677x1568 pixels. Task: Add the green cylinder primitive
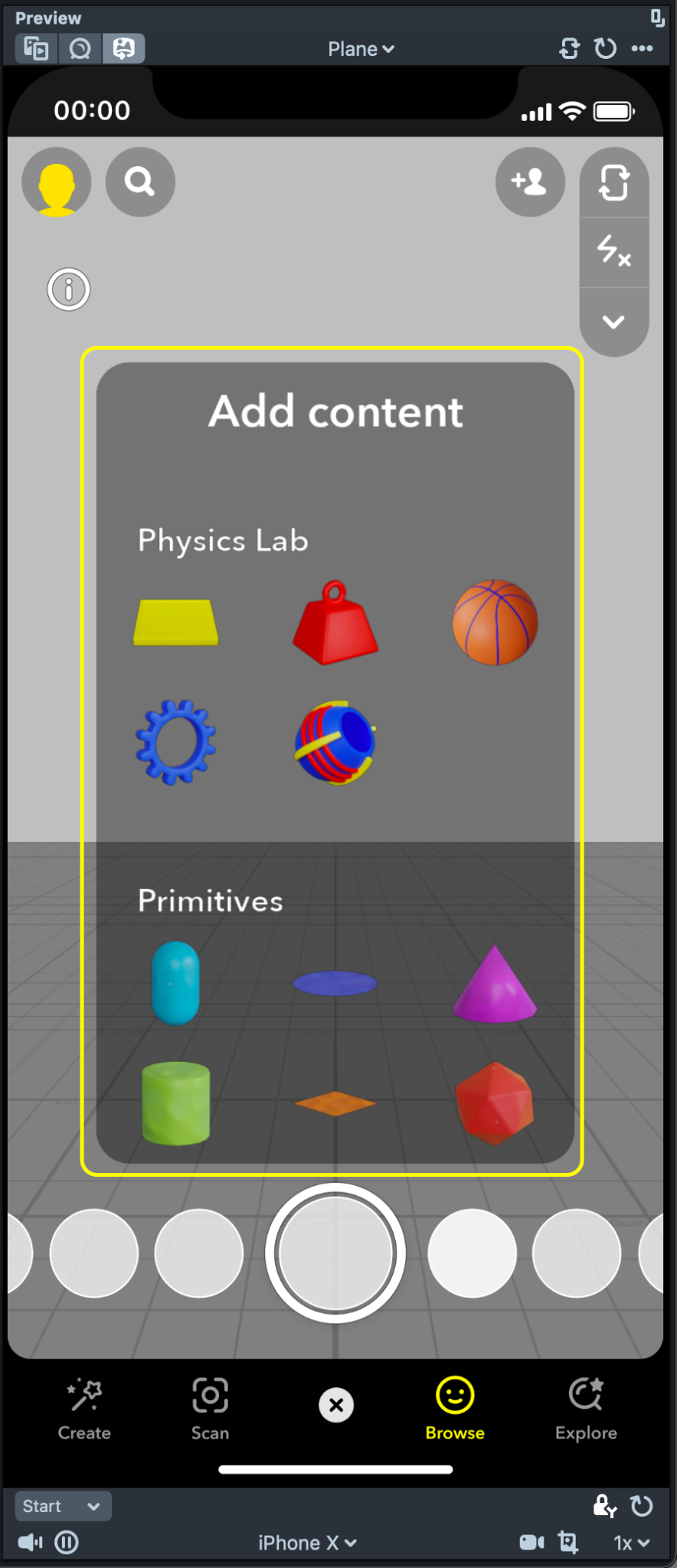(176, 1102)
